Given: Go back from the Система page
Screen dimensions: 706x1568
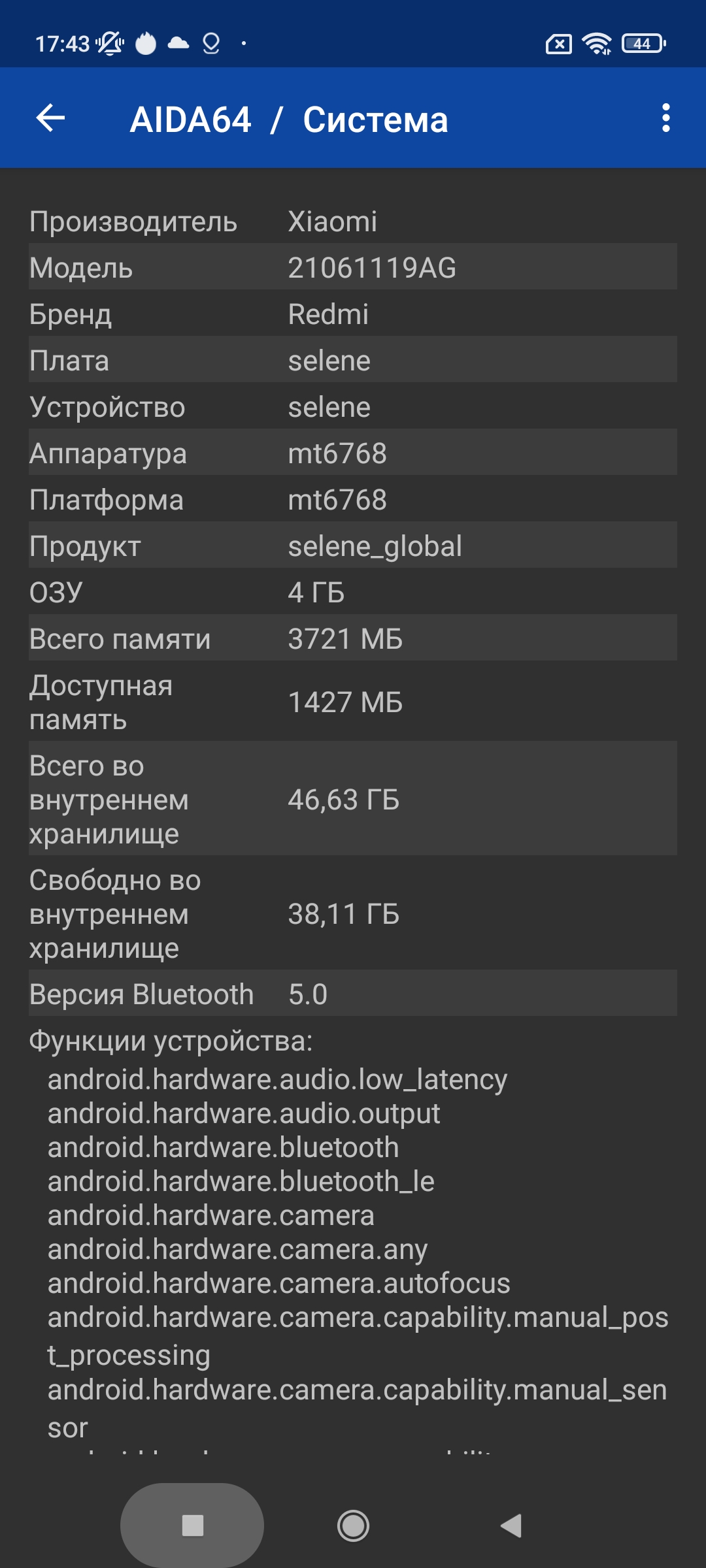Looking at the screenshot, I should coord(50,118).
